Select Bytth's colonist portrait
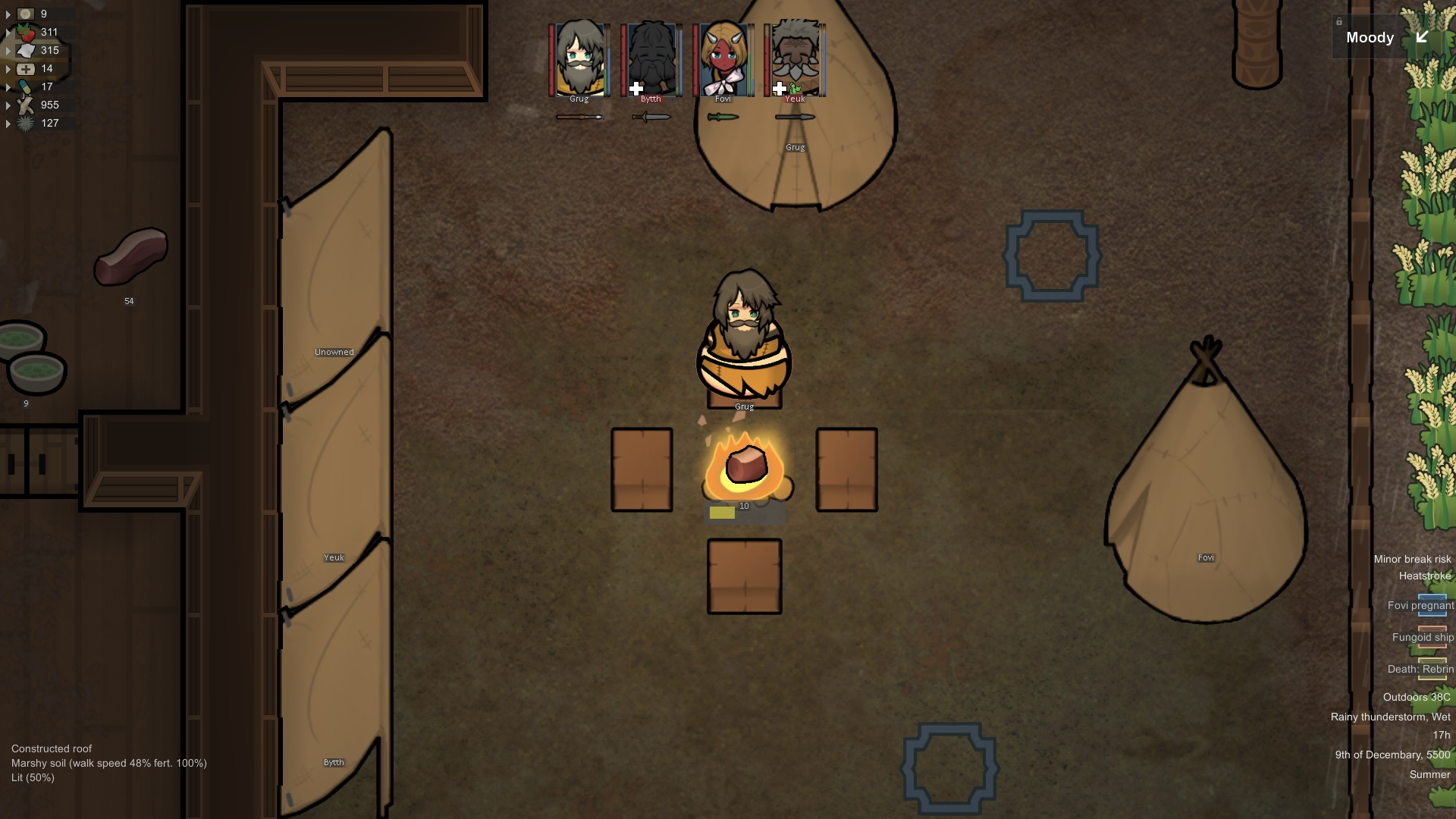Image resolution: width=1456 pixels, height=819 pixels. tap(651, 60)
